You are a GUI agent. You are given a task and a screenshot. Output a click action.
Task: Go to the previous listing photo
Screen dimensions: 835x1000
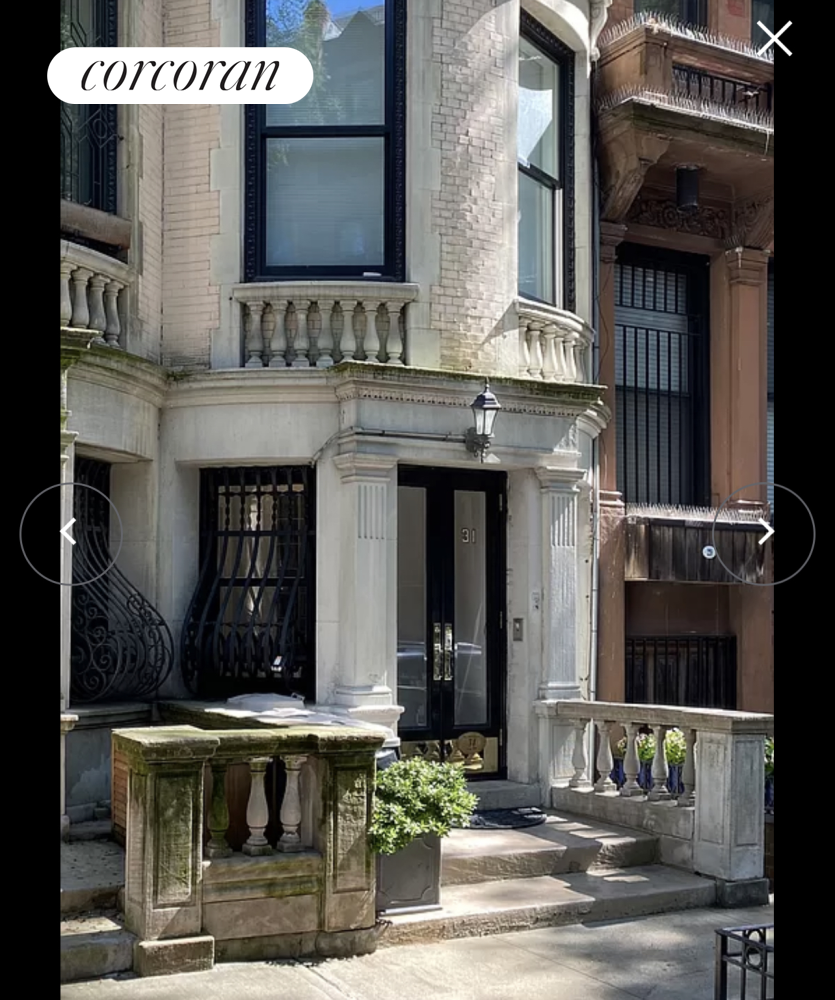[x=70, y=533]
